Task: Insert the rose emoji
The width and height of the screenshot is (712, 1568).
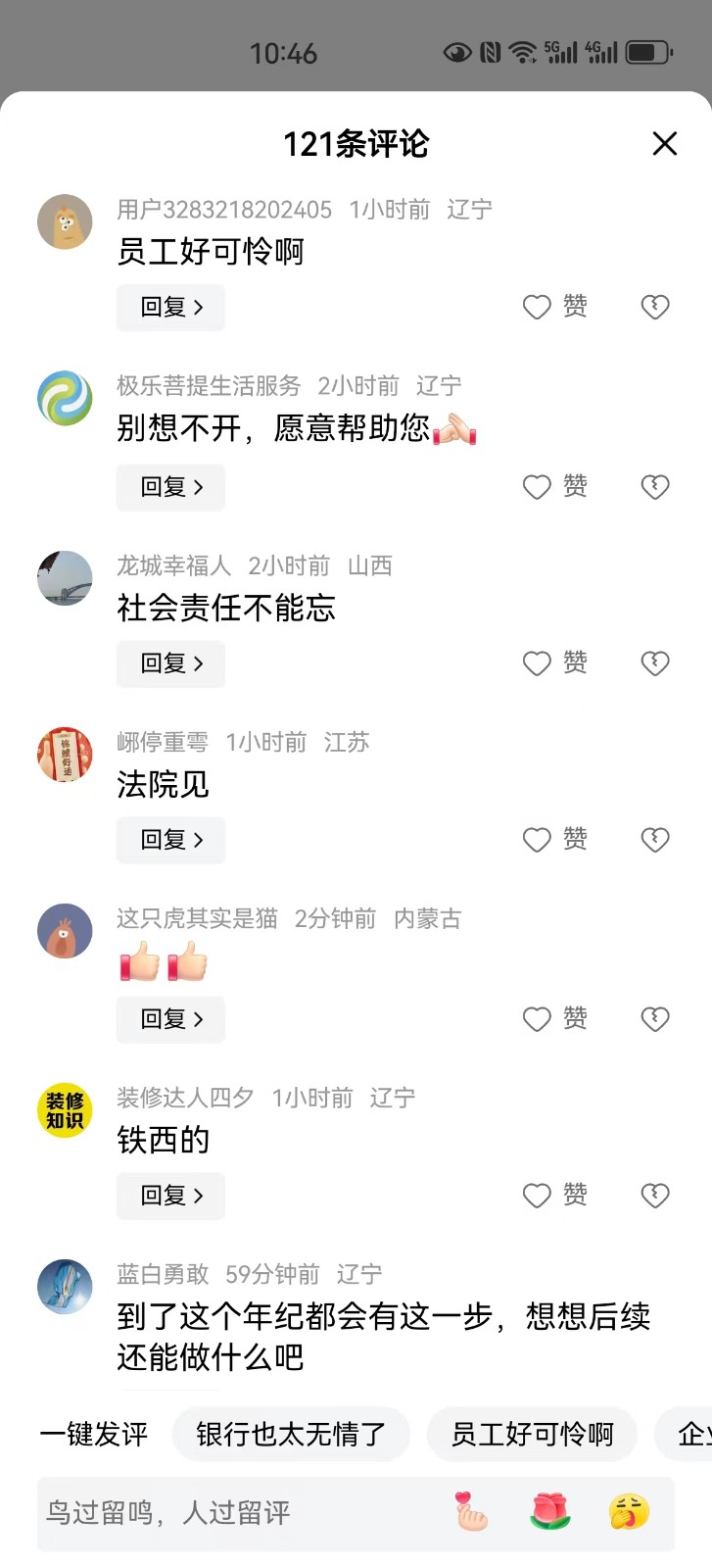Action: point(550,1512)
